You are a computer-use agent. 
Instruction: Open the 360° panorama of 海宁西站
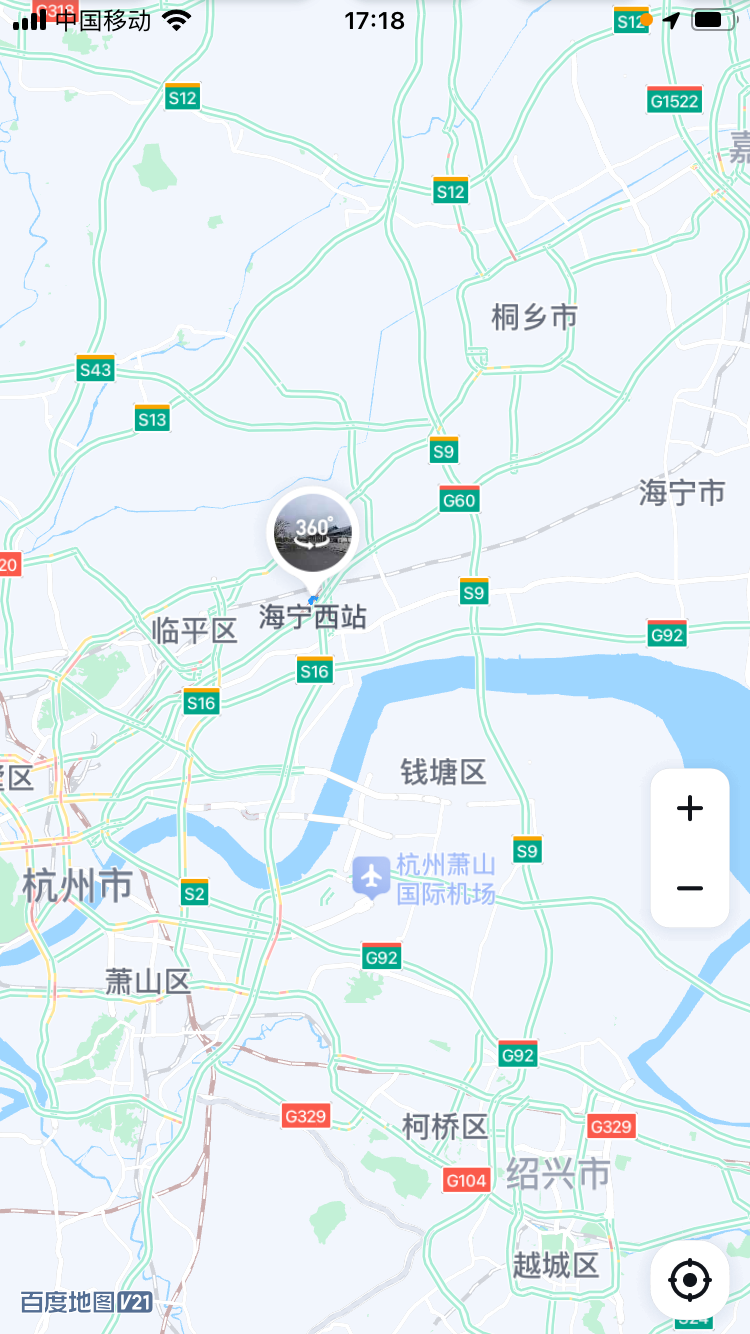point(312,534)
